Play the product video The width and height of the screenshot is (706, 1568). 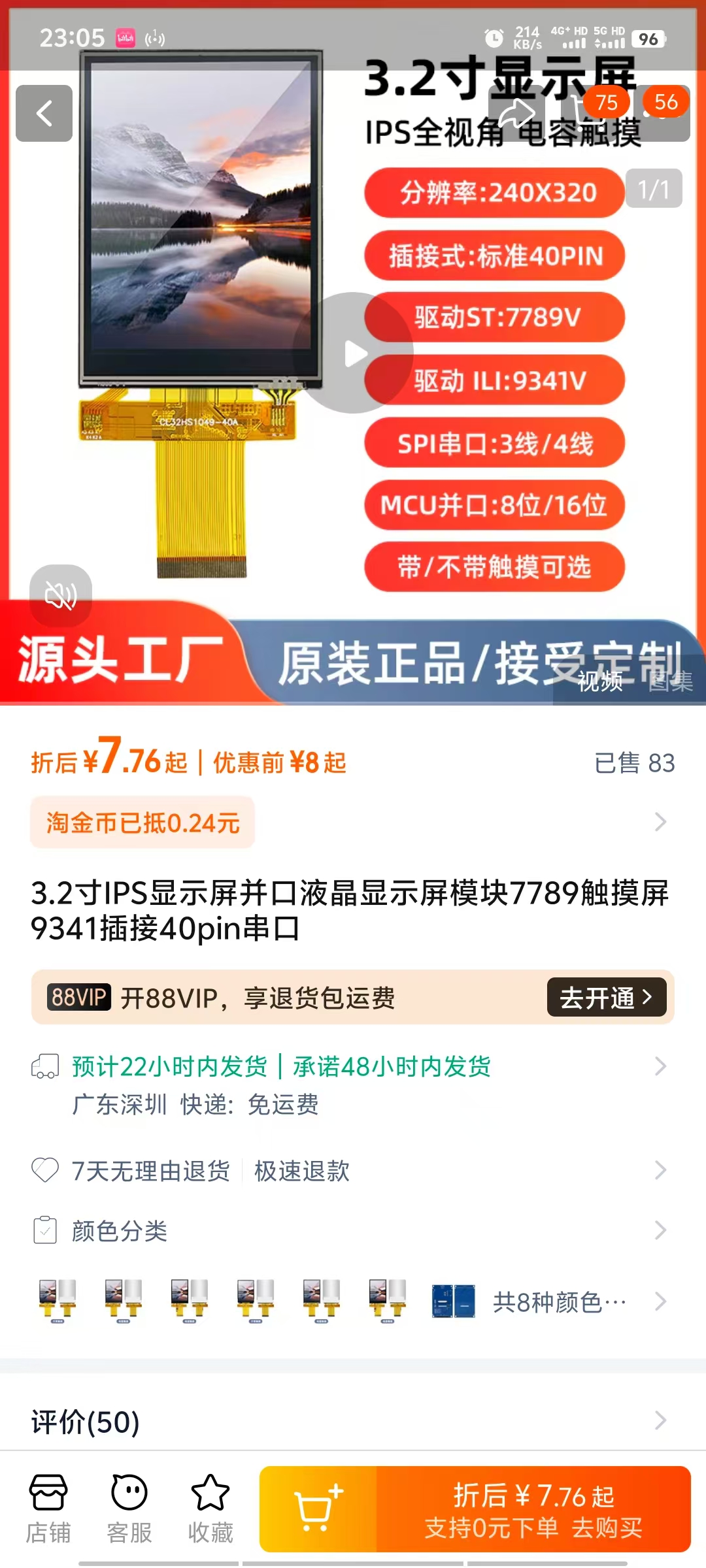tap(354, 353)
